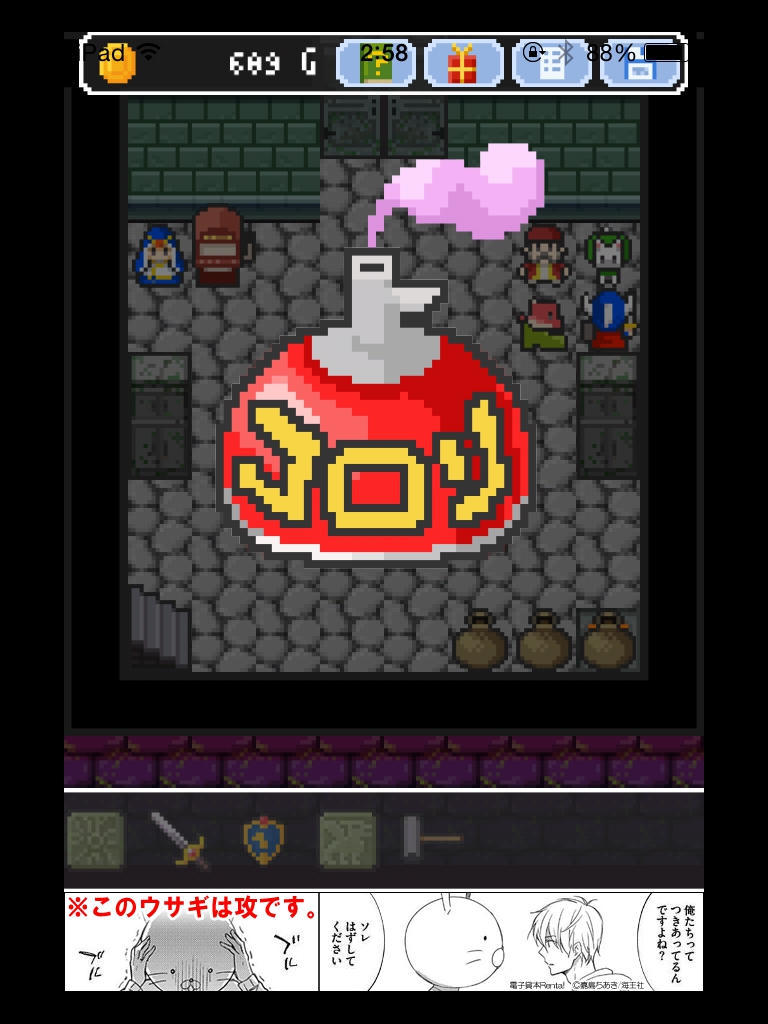Select the stone tile beside the hammer

click(x=347, y=839)
